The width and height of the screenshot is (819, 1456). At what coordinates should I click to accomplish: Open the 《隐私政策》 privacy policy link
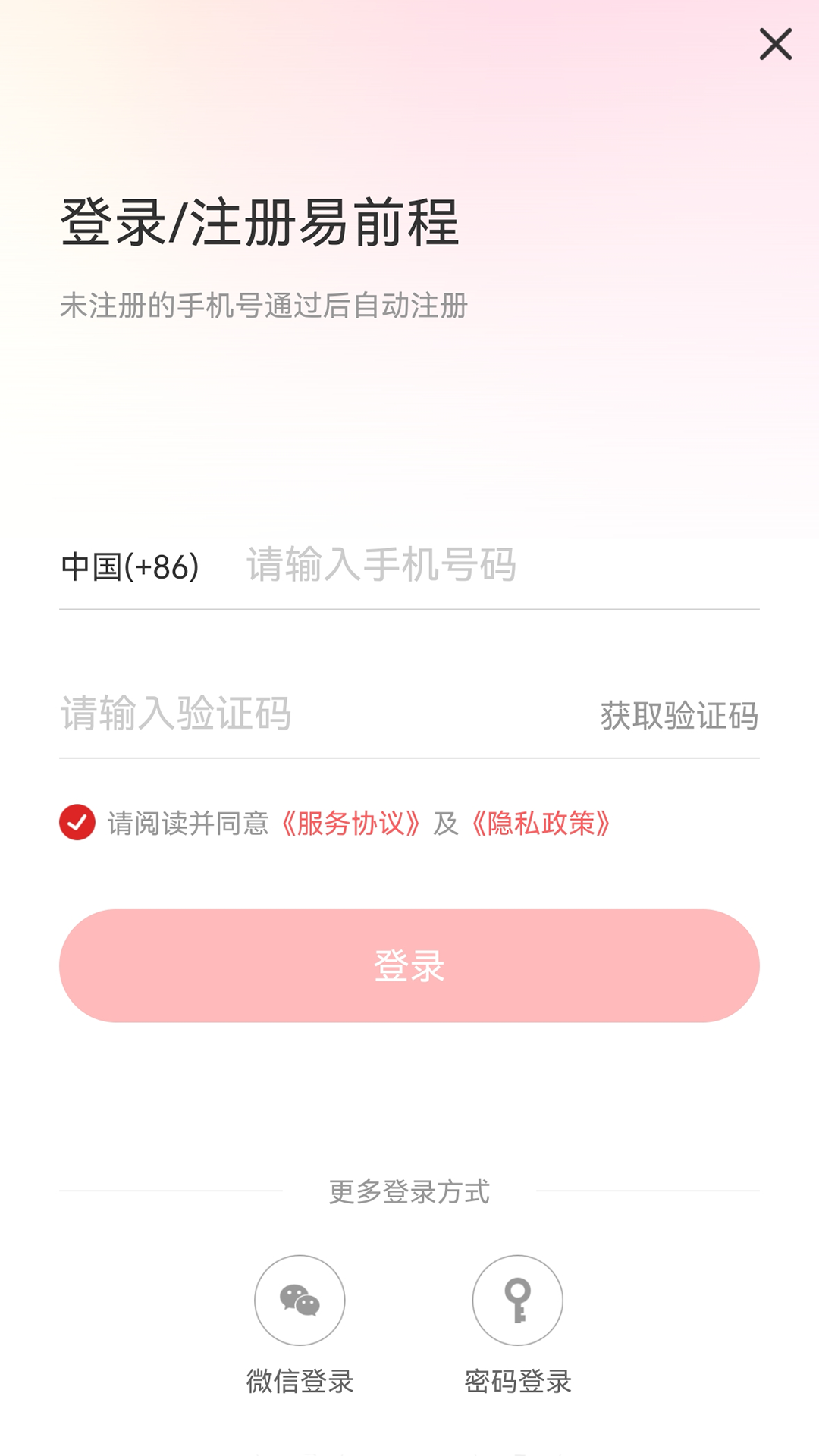541,821
